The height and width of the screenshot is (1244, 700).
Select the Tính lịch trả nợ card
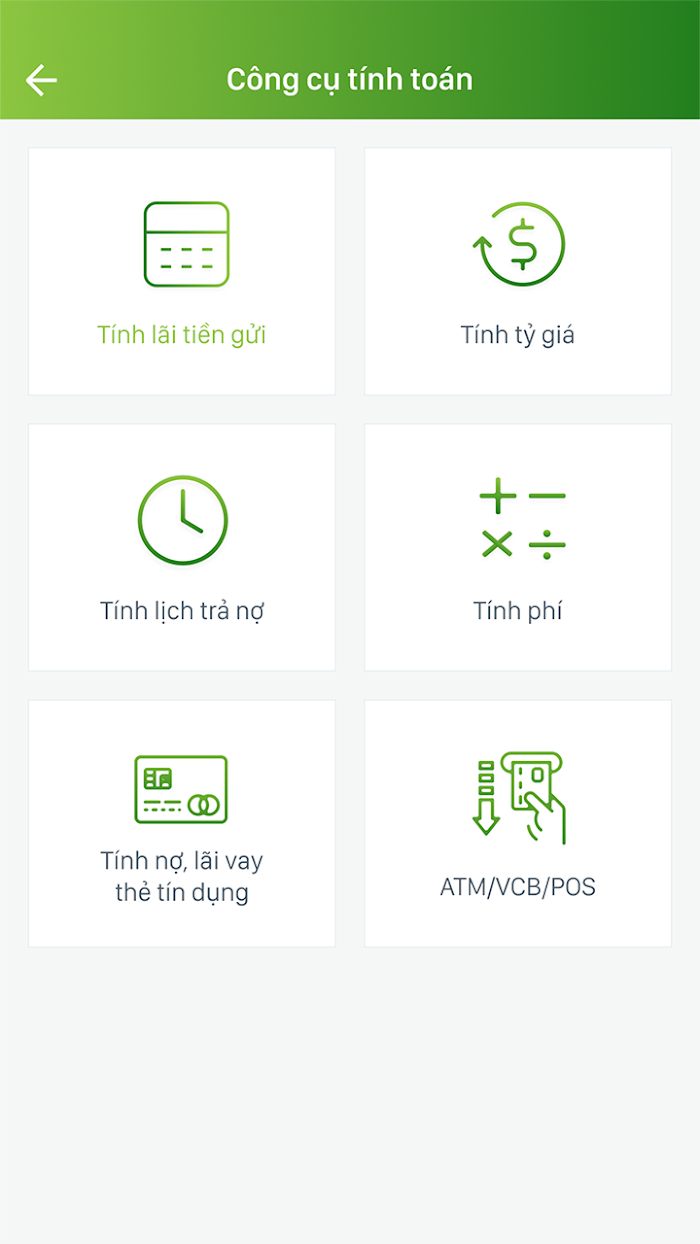click(182, 547)
